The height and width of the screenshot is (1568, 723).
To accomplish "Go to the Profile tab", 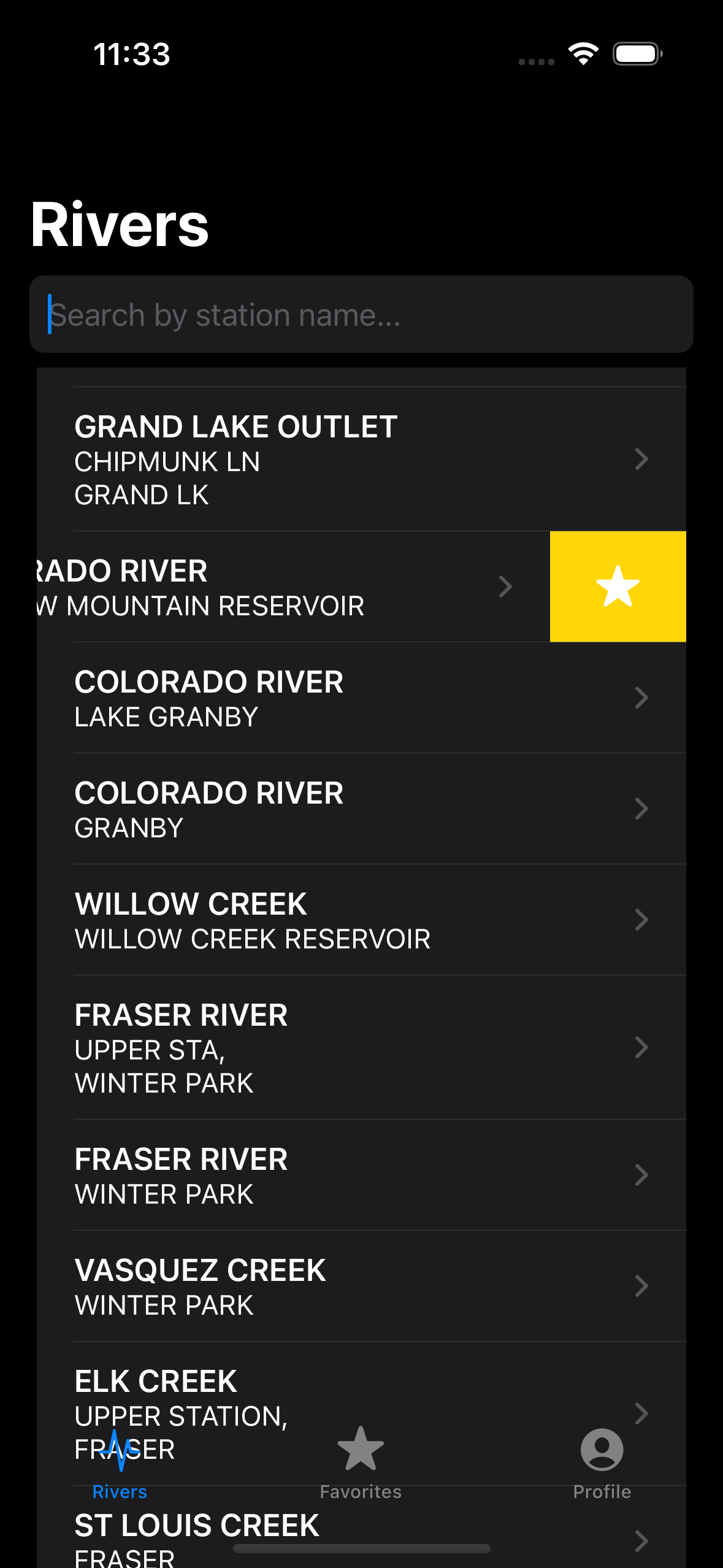I will point(602,1462).
